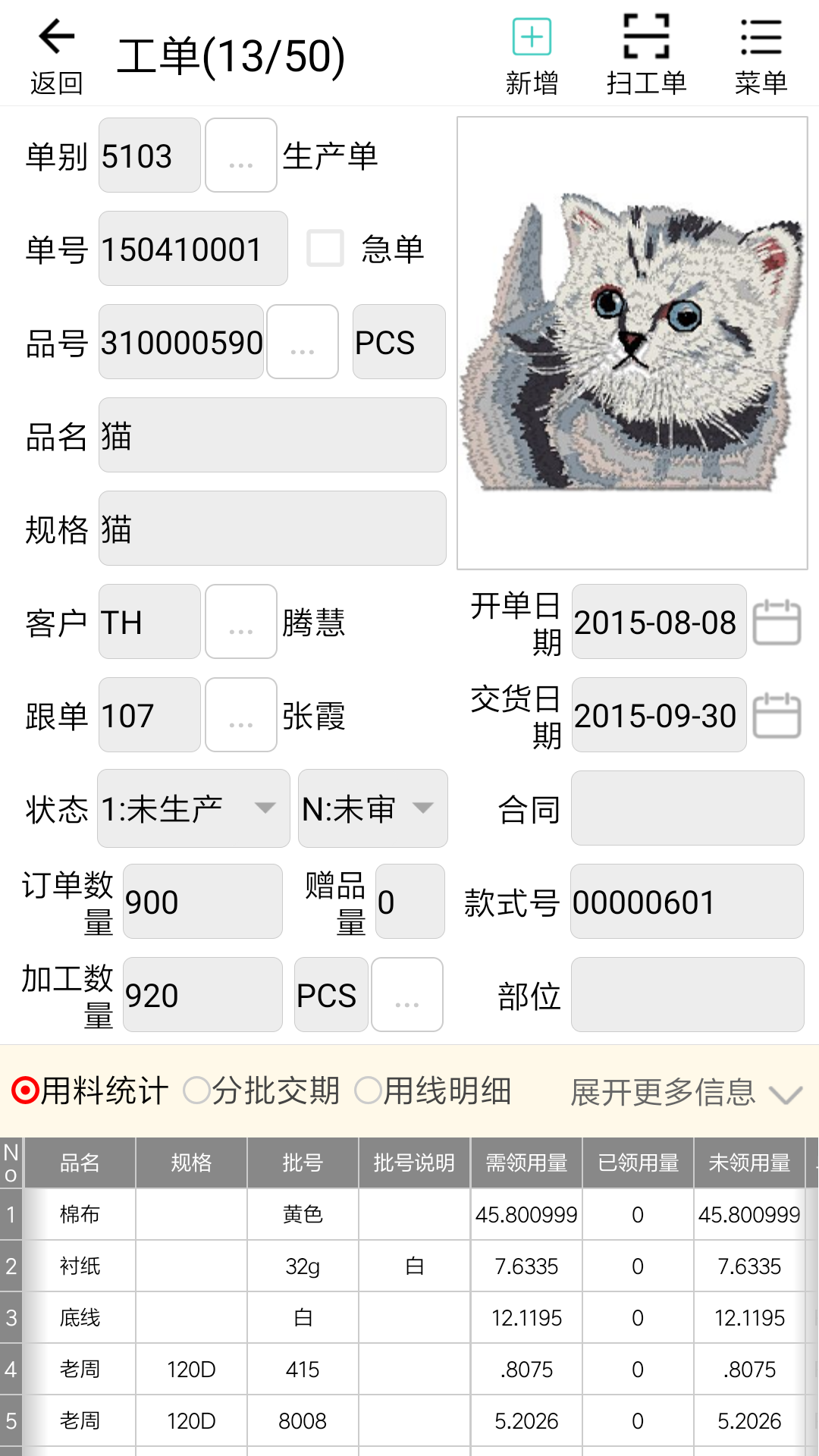The width and height of the screenshot is (819, 1456).
Task: Open the calendar for 交货日期
Action: pyautogui.click(x=777, y=715)
